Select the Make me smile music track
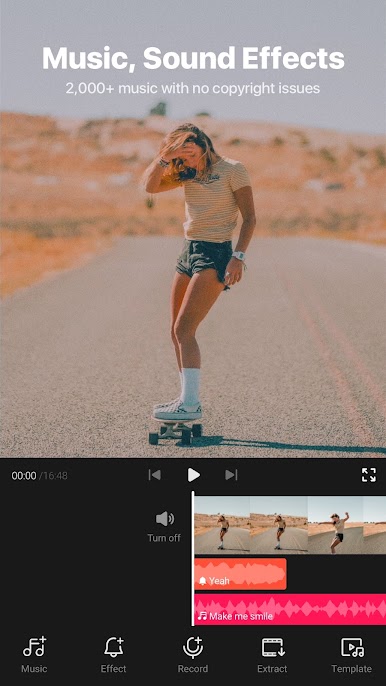The width and height of the screenshot is (386, 686). (x=290, y=609)
